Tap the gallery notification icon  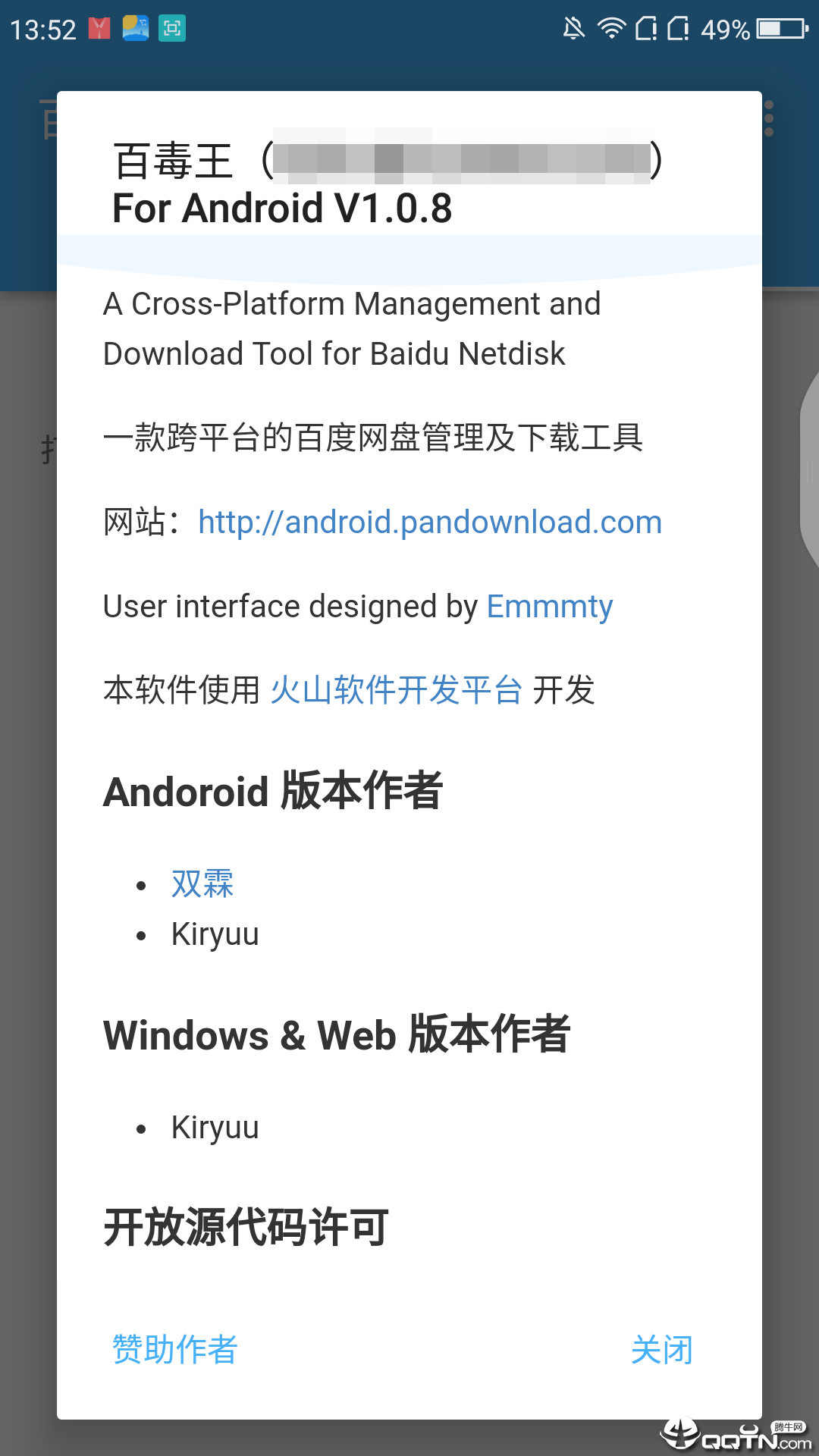click(135, 29)
